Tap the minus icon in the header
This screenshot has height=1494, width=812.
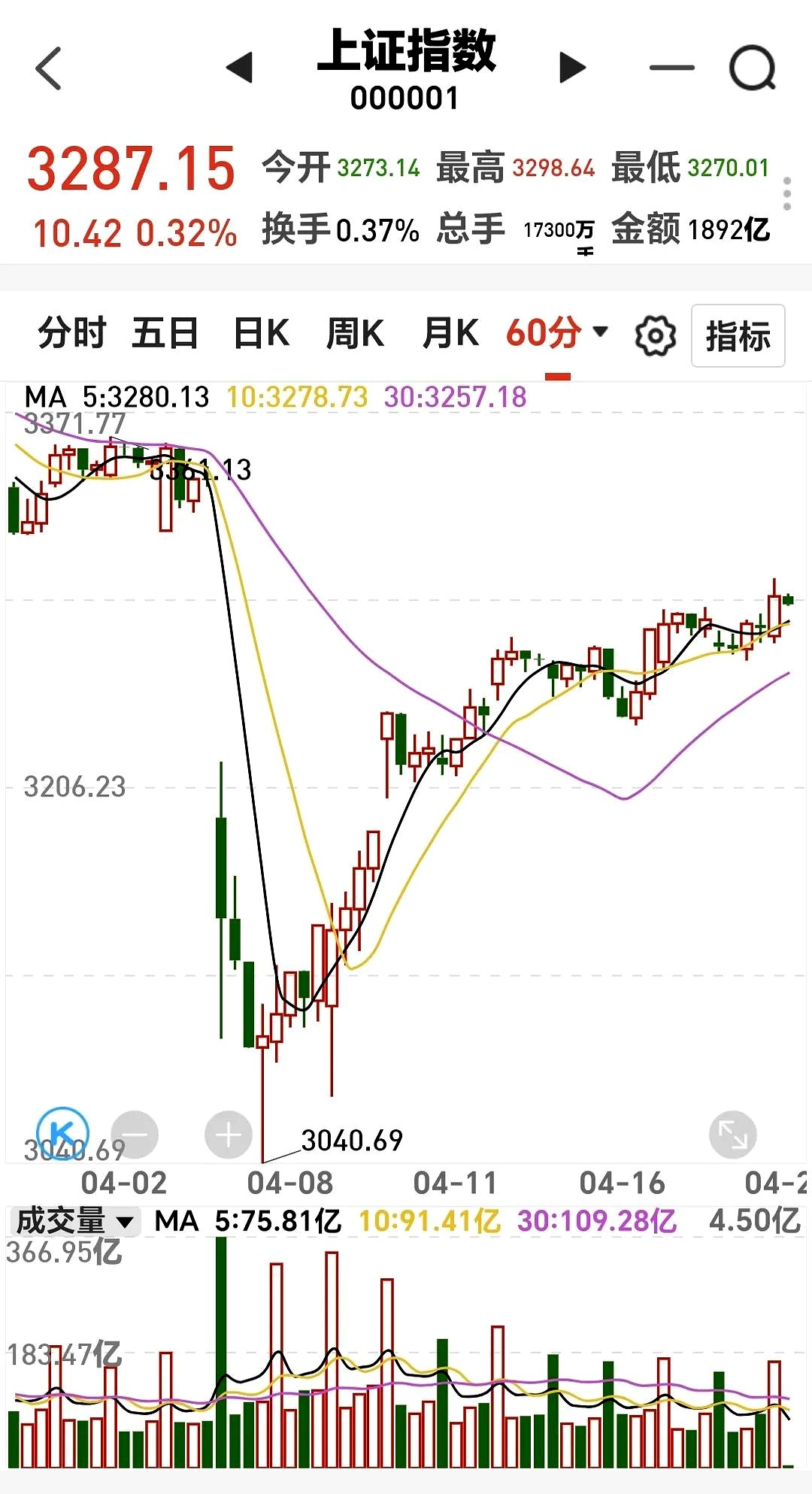(671, 68)
